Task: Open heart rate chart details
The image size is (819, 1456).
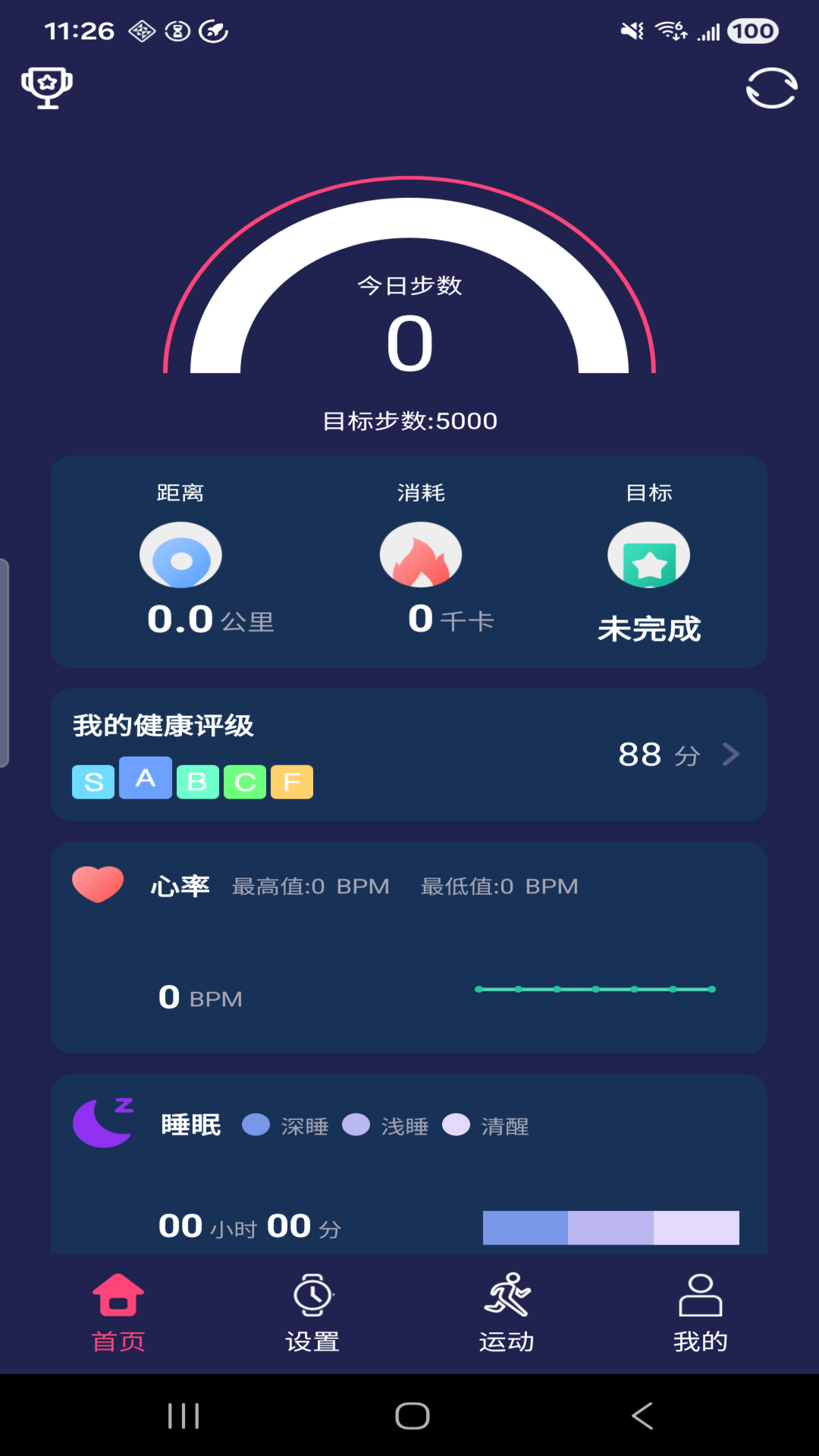Action: point(595,988)
